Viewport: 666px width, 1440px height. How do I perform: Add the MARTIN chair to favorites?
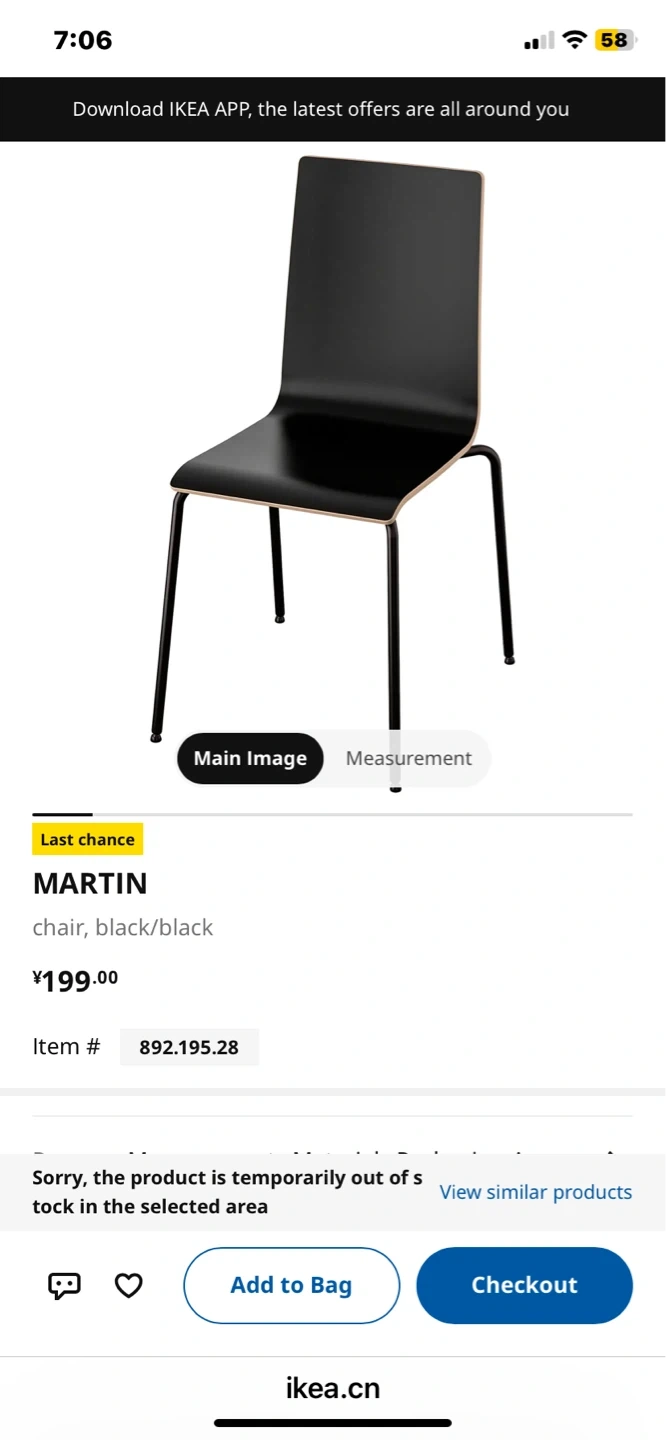coord(128,1285)
